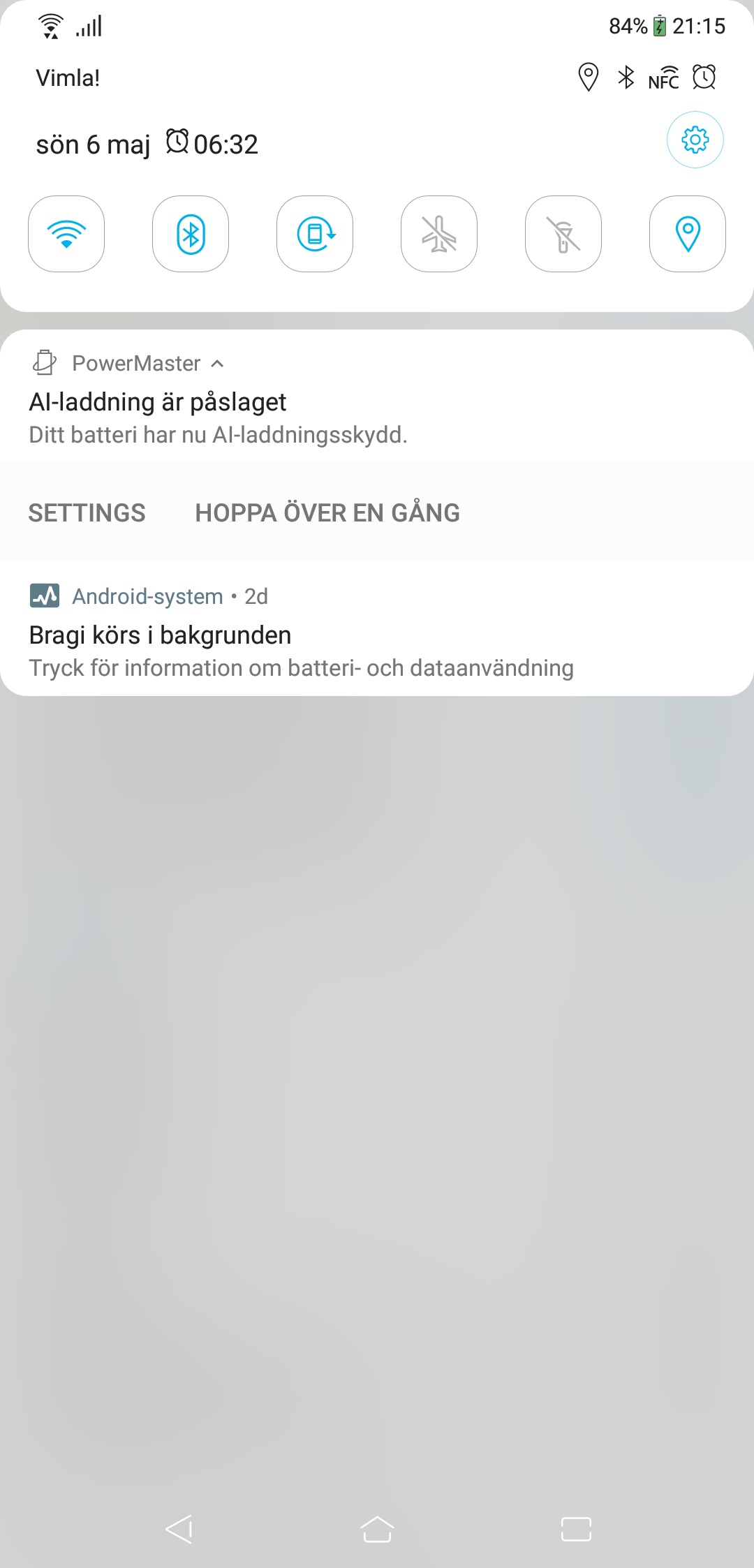
Task: Collapse the PowerMaster notification
Action: (218, 364)
